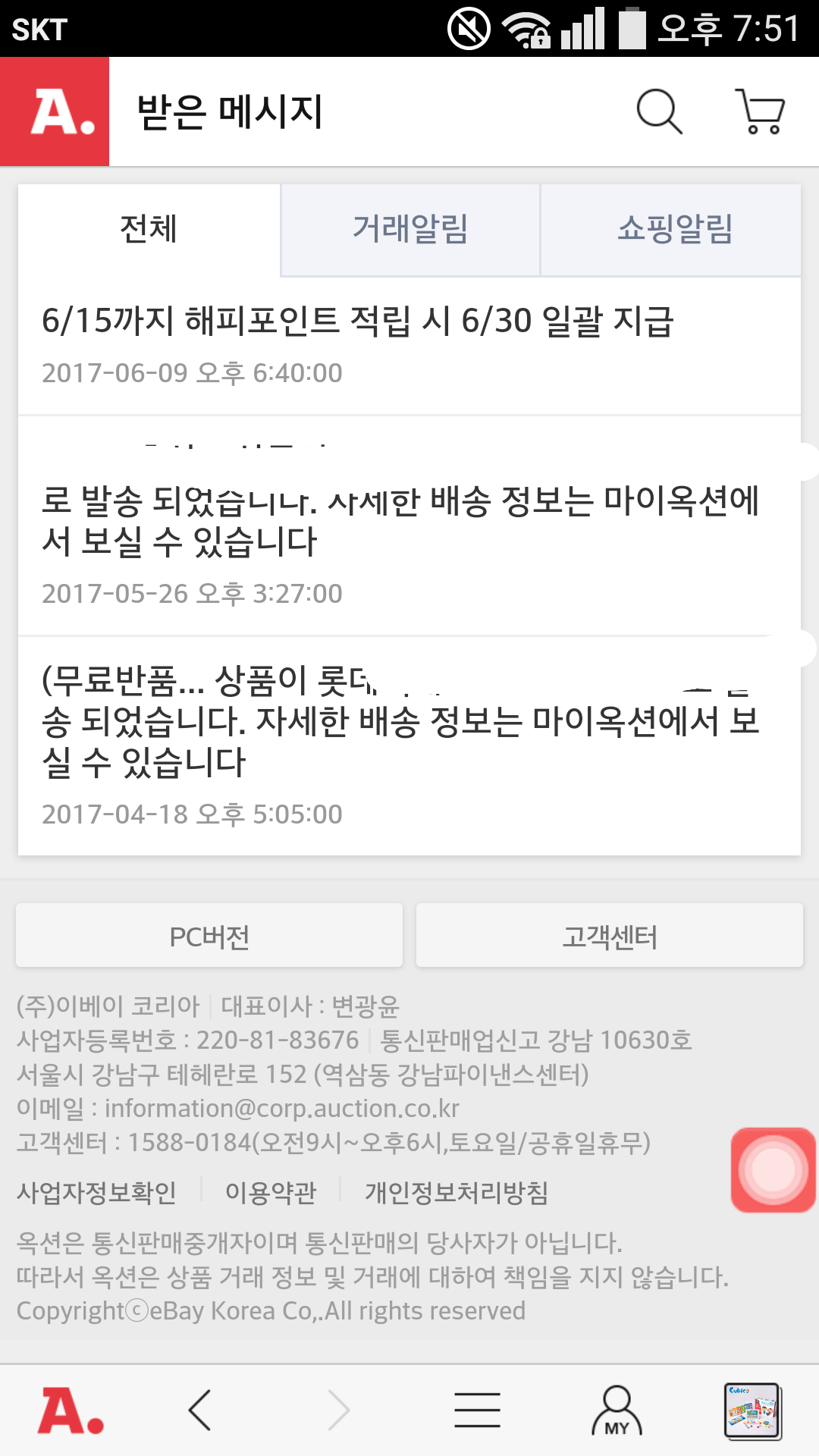819x1456 pixels.
Task: Tap the PC버전 button
Action: (x=209, y=936)
